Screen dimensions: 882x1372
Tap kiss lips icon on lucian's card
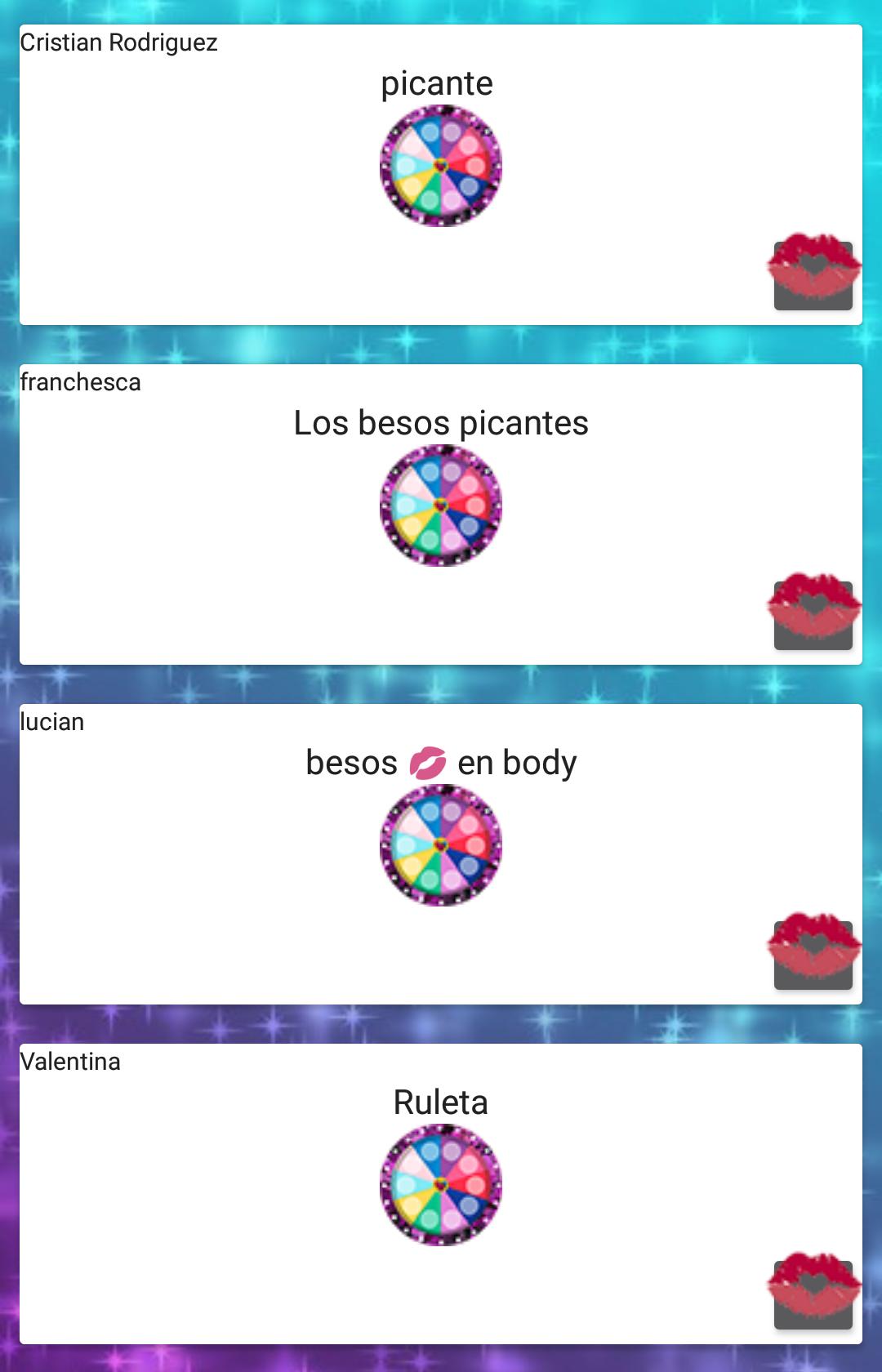tap(813, 949)
